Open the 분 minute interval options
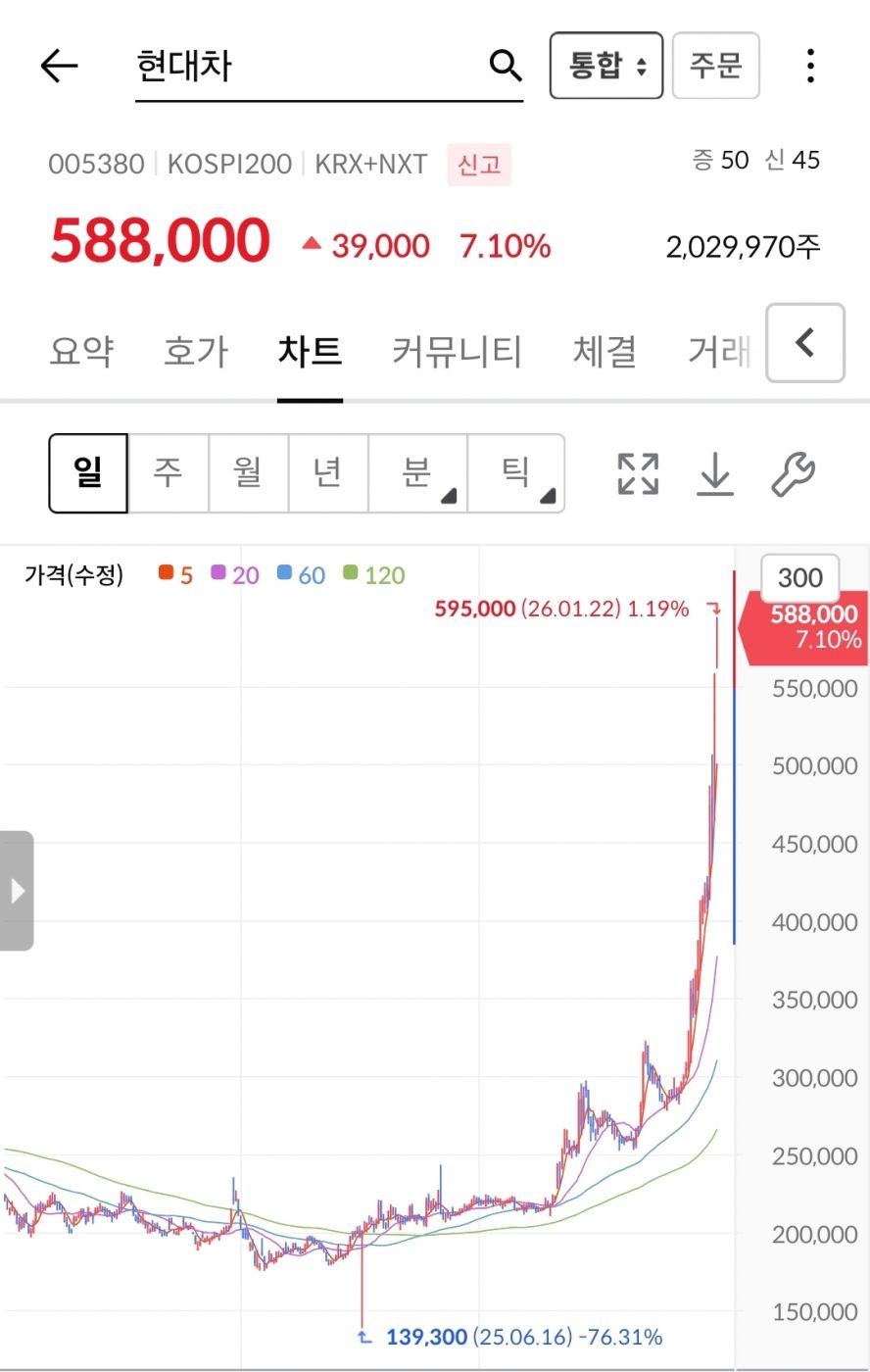Screen dimensions: 870x1372 [418, 473]
